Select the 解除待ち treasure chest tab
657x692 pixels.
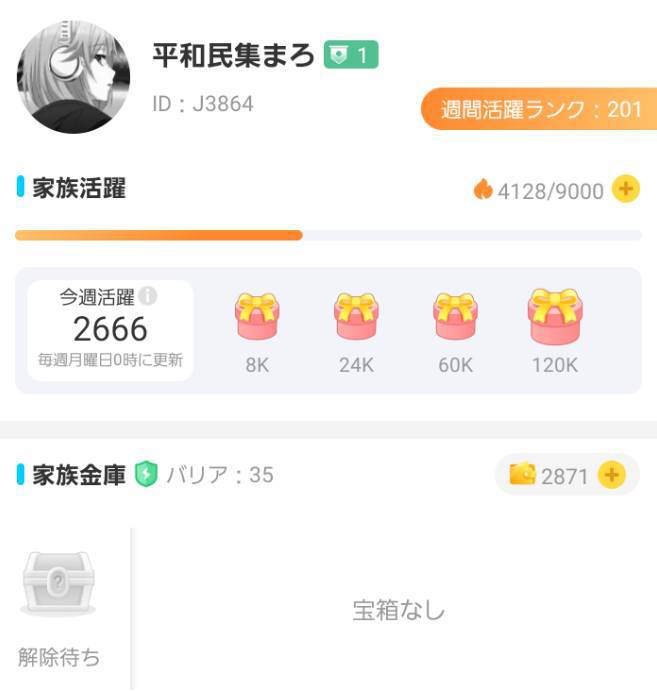59,610
